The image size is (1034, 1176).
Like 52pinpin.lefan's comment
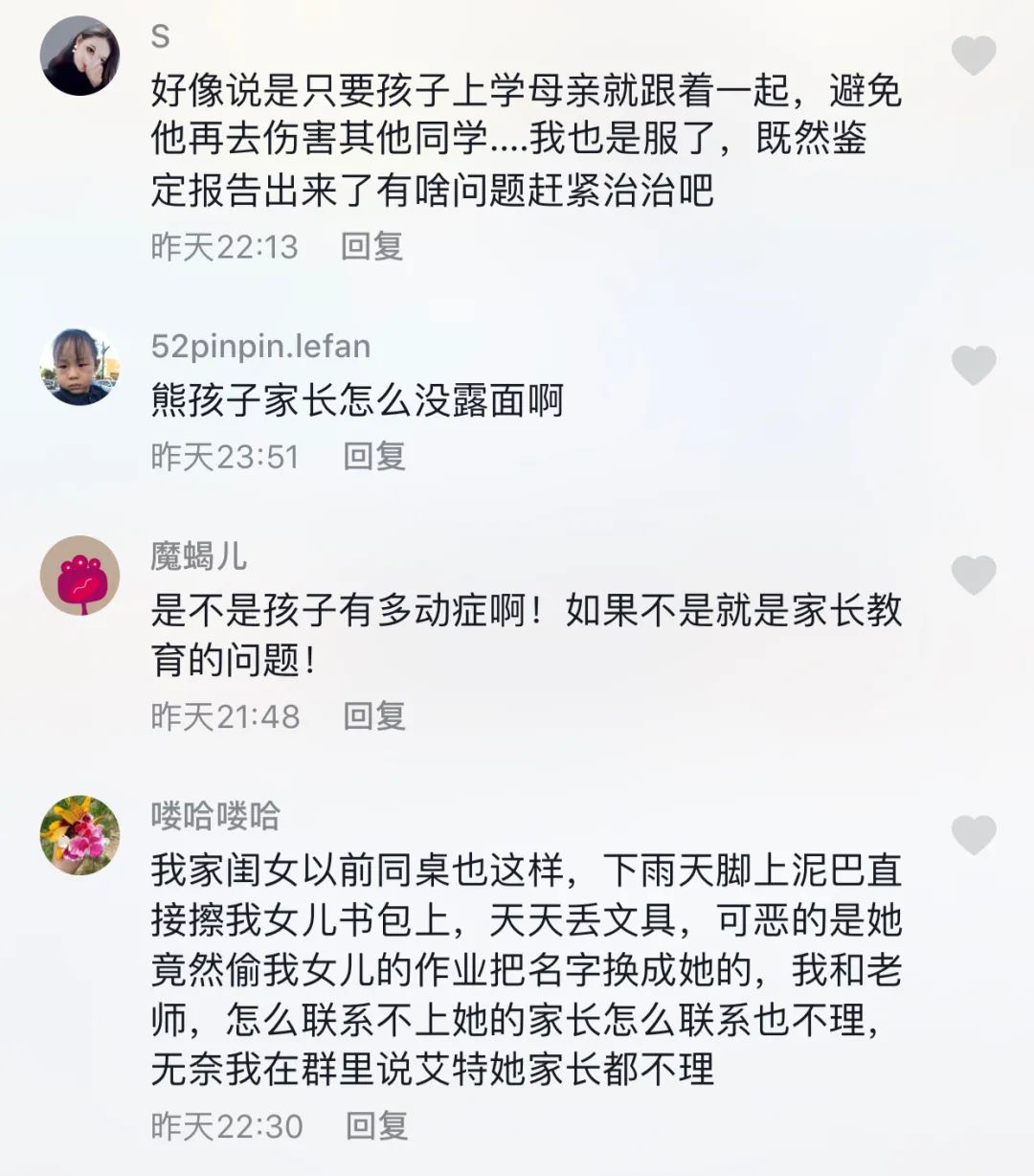pos(974,366)
